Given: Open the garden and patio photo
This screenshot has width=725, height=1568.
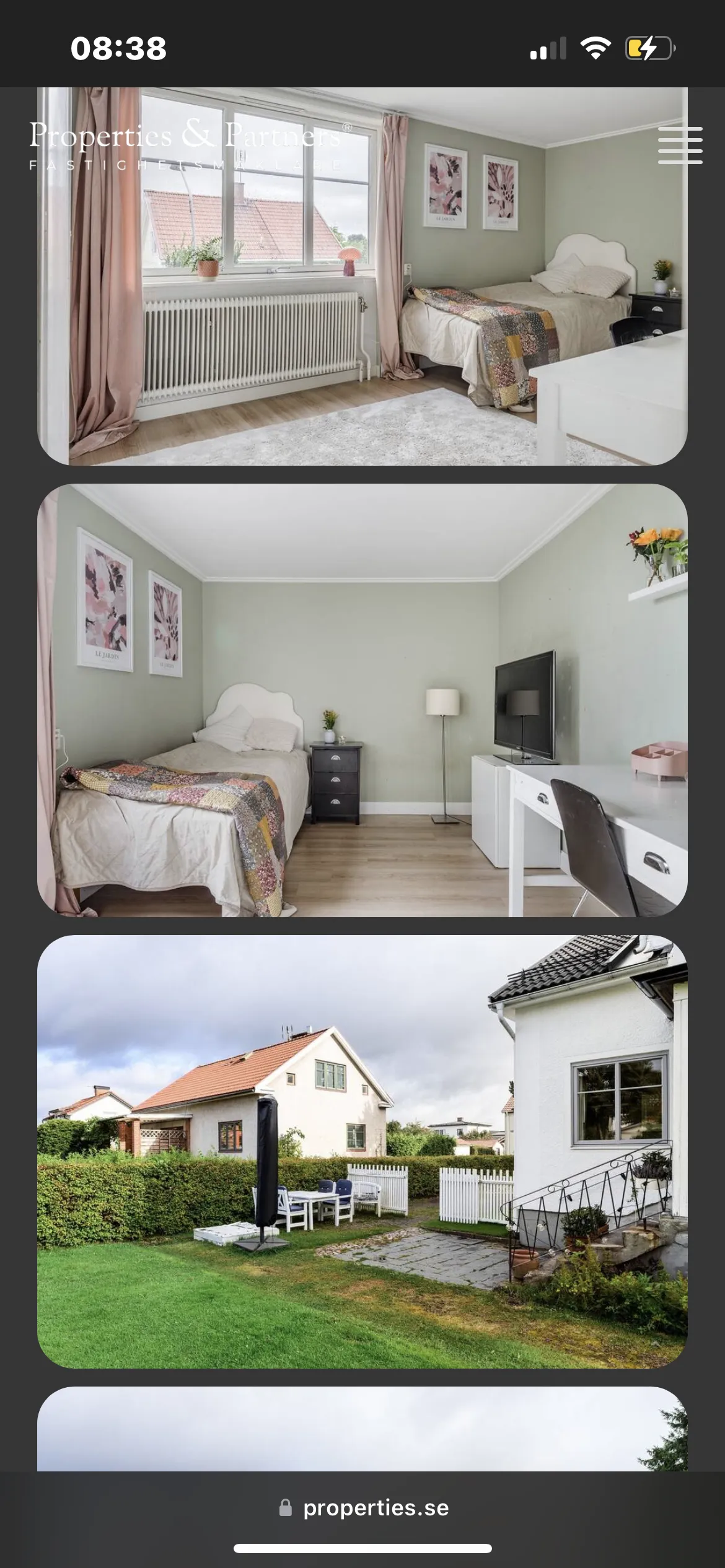Looking at the screenshot, I should (362, 1152).
